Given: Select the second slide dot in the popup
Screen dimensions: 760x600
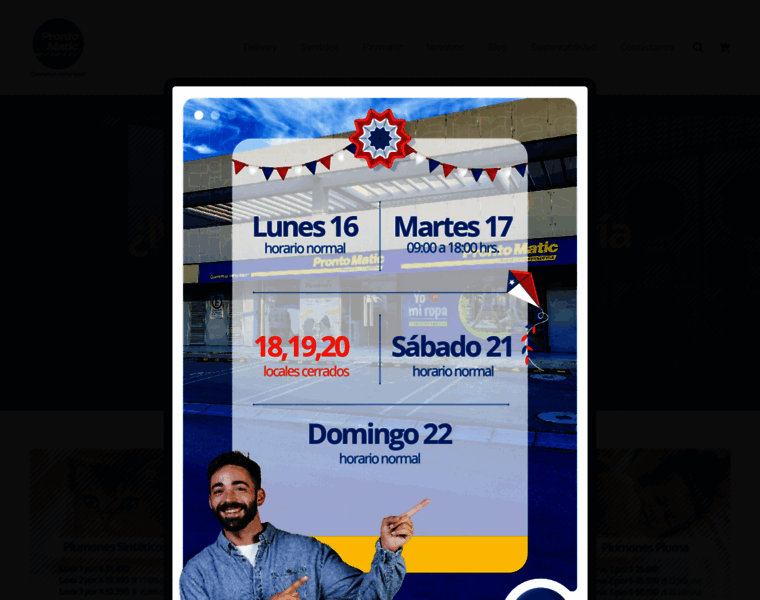Looking at the screenshot, I should click(x=215, y=115).
